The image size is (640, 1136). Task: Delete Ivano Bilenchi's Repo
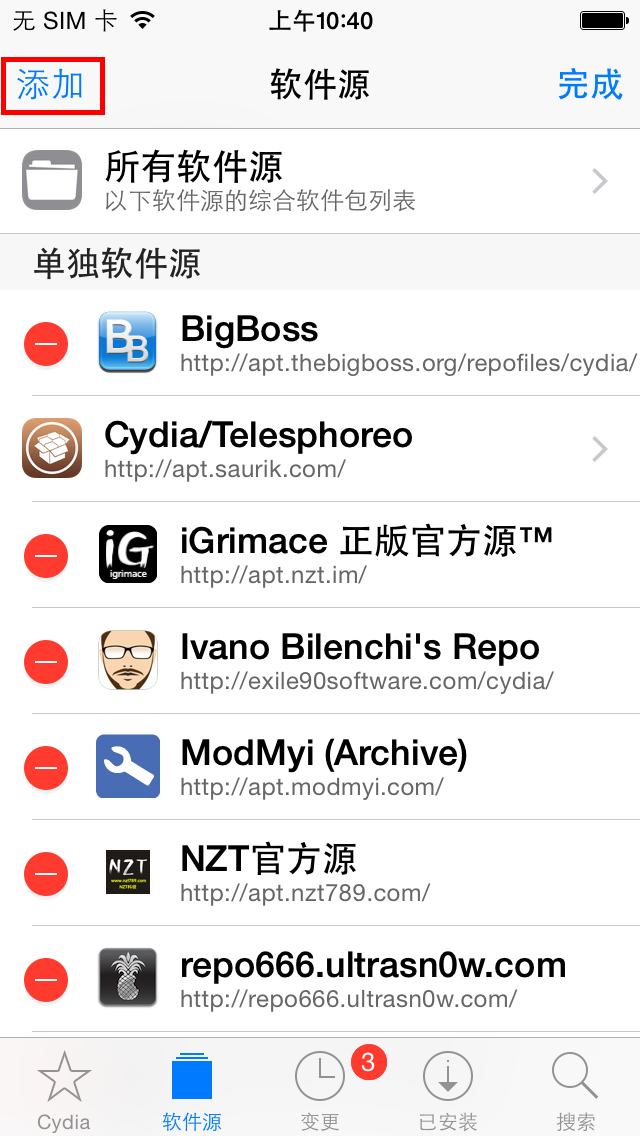pyautogui.click(x=45, y=661)
